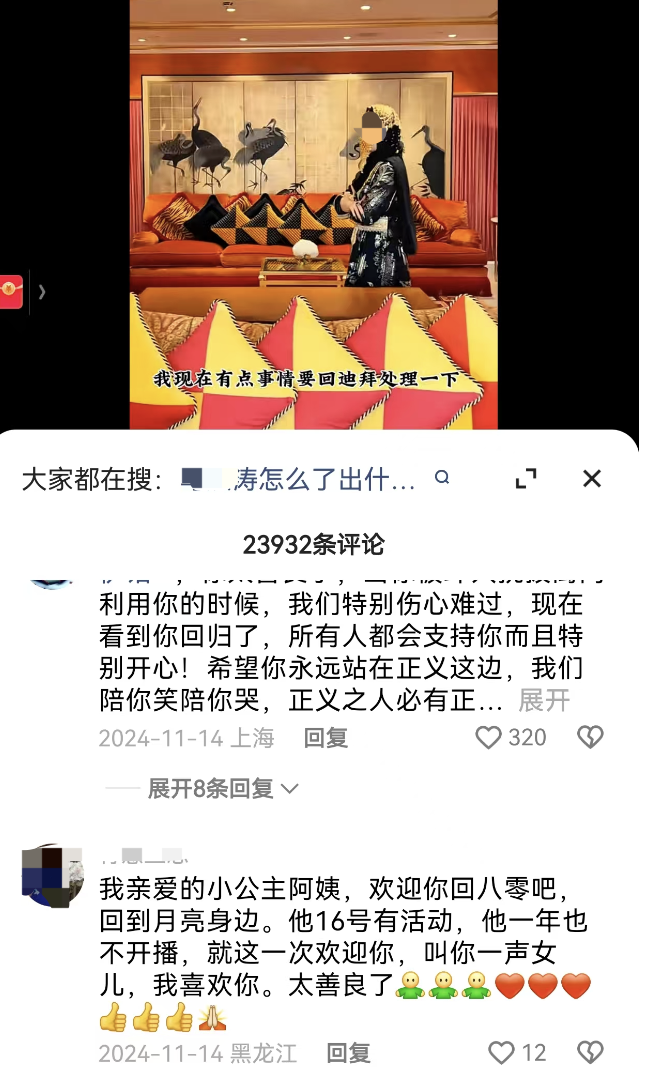Expand comments panel to full screen
Screen dimensions: 650x1078
tap(526, 479)
